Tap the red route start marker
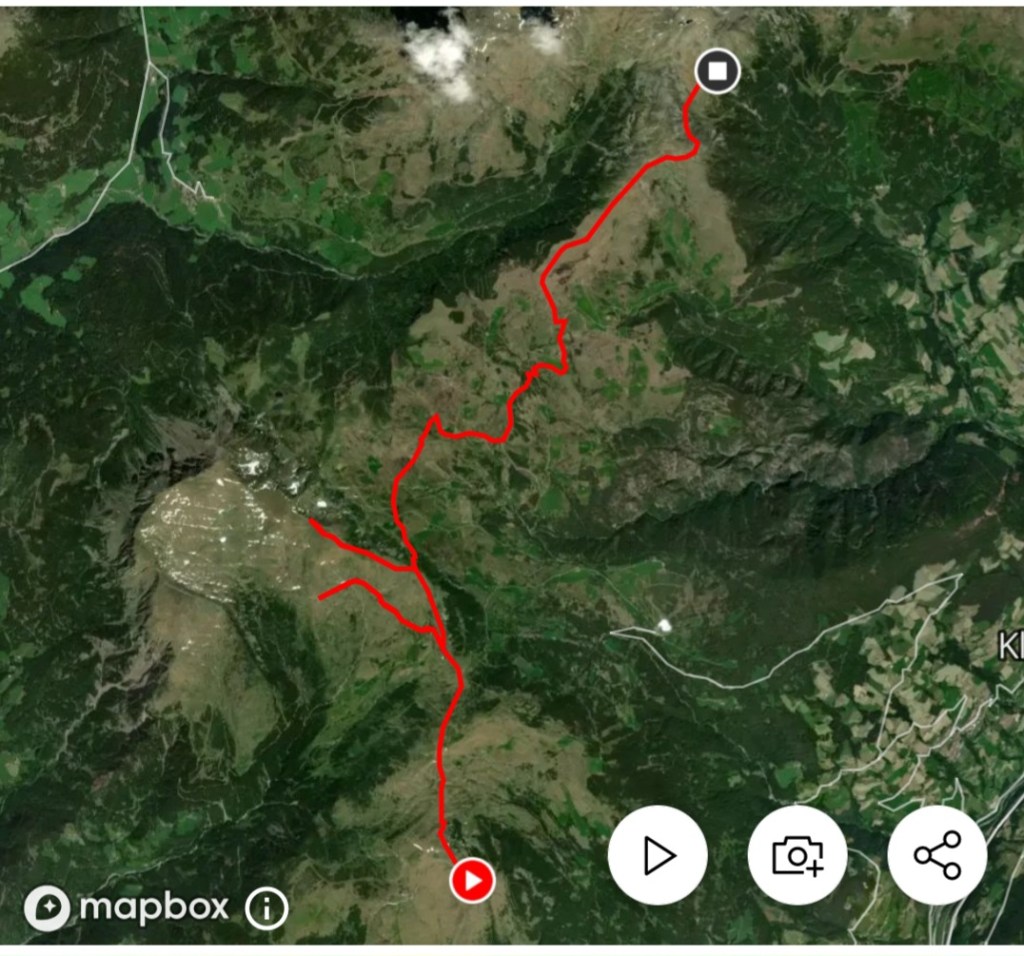Screen dimensions: 1024x956 pos(472,880)
